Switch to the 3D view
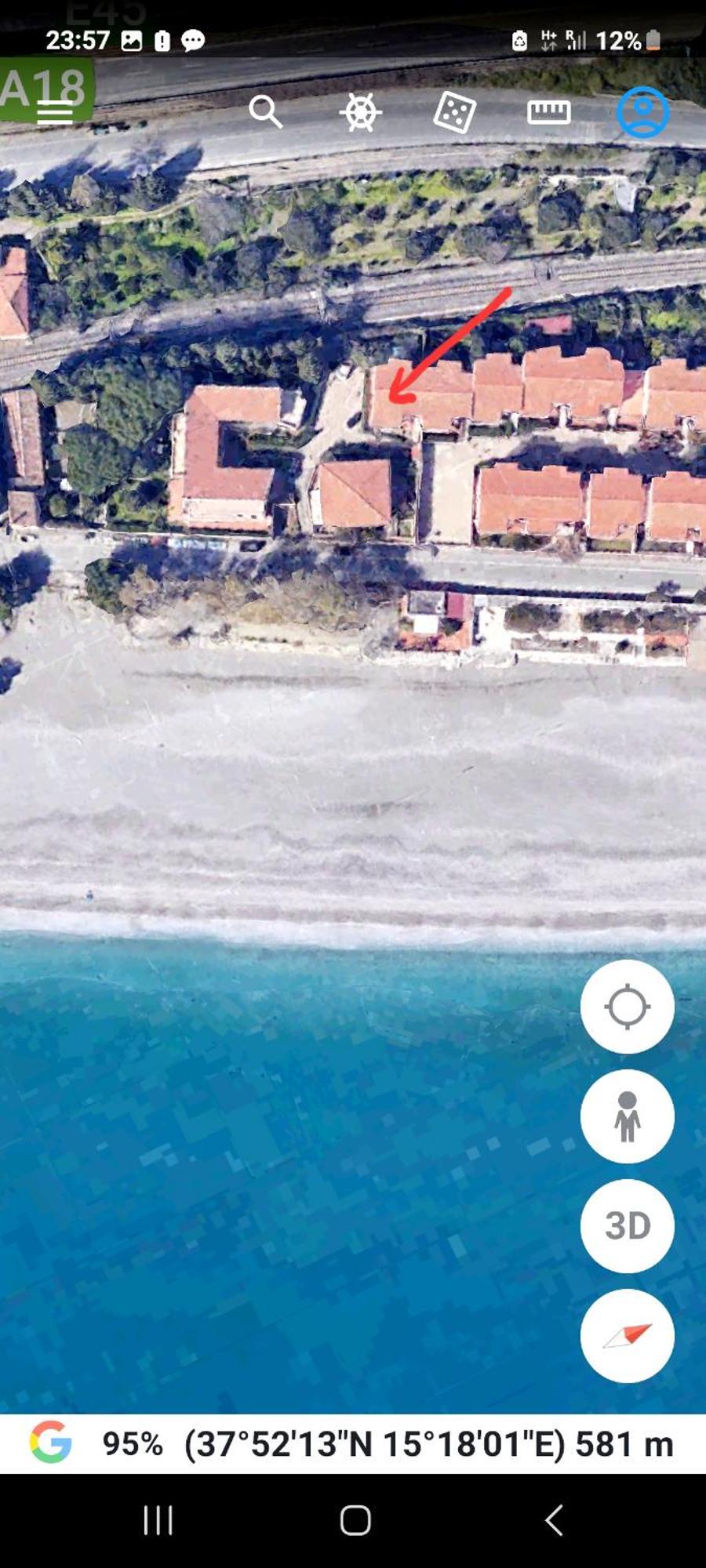This screenshot has height=1568, width=706. pyautogui.click(x=627, y=1225)
